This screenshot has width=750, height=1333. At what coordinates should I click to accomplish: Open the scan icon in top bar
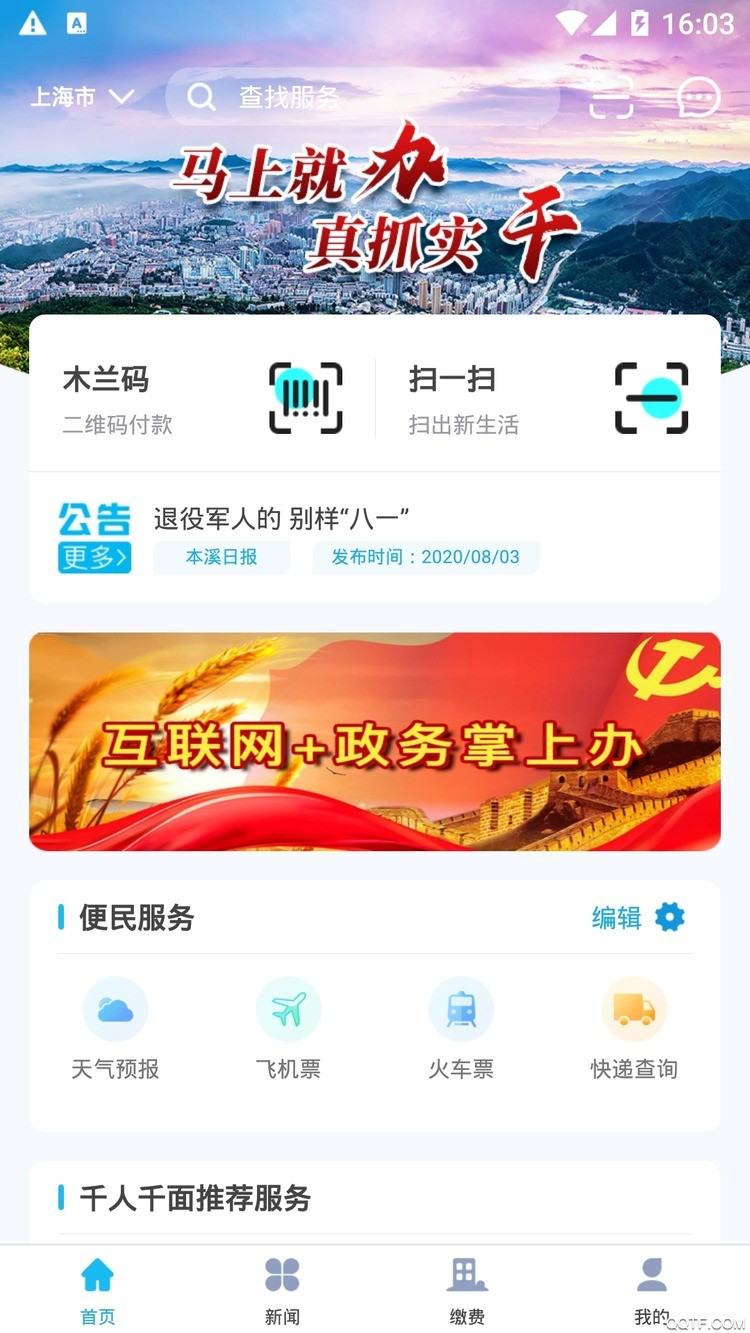click(611, 97)
